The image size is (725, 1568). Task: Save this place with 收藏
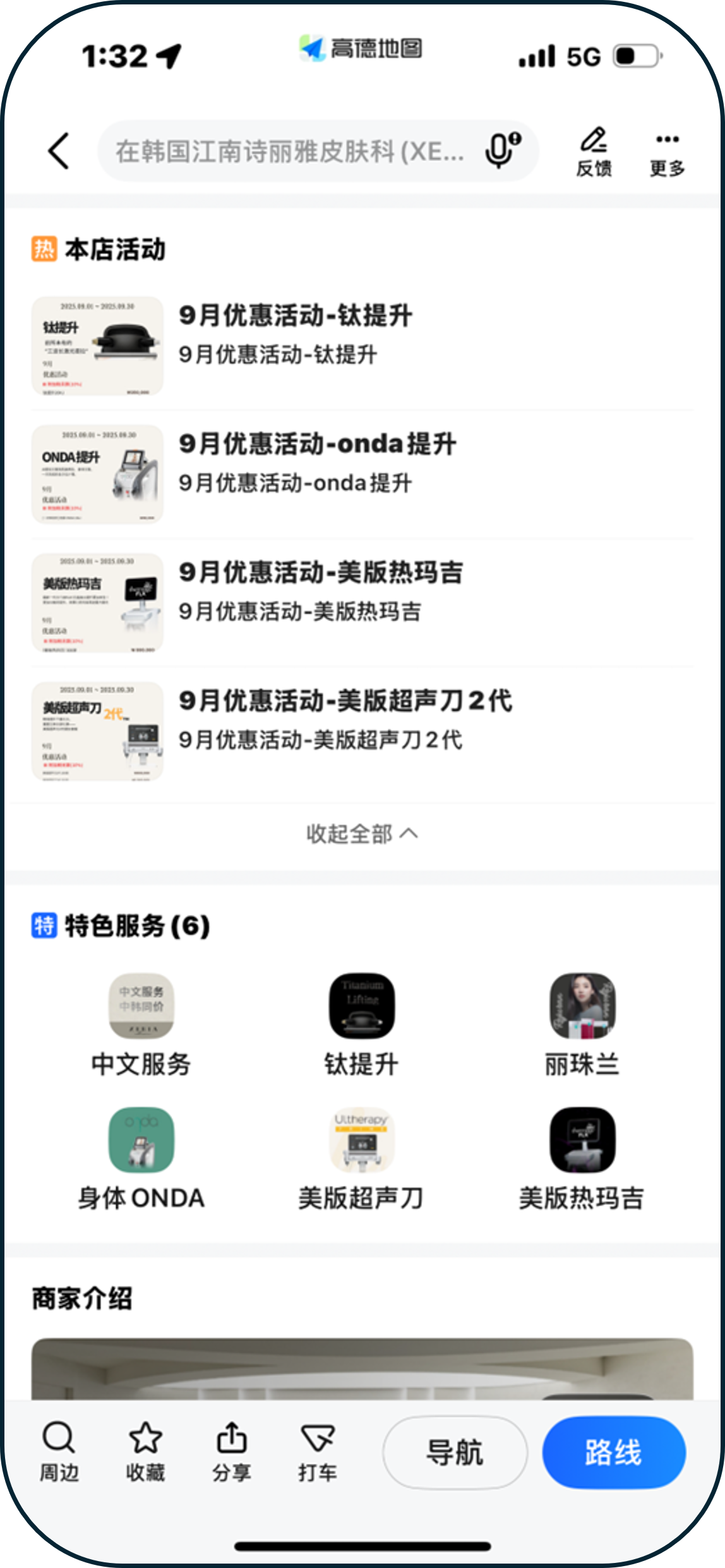pyautogui.click(x=145, y=1452)
